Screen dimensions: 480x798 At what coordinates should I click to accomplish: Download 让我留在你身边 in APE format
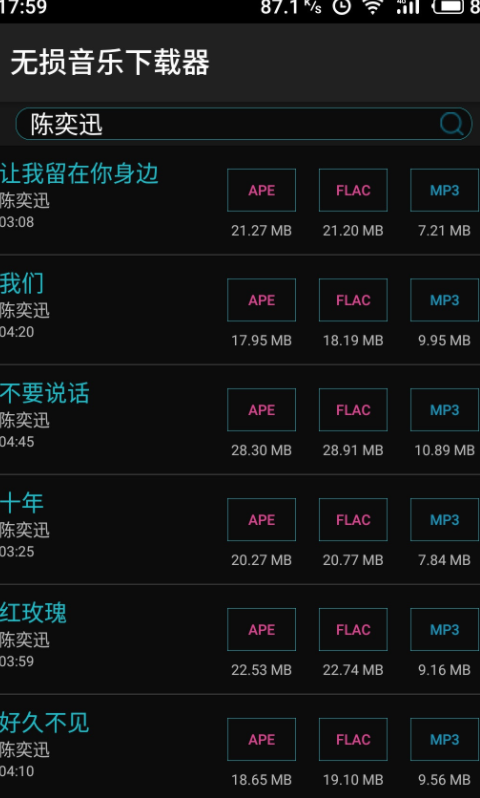tap(261, 190)
